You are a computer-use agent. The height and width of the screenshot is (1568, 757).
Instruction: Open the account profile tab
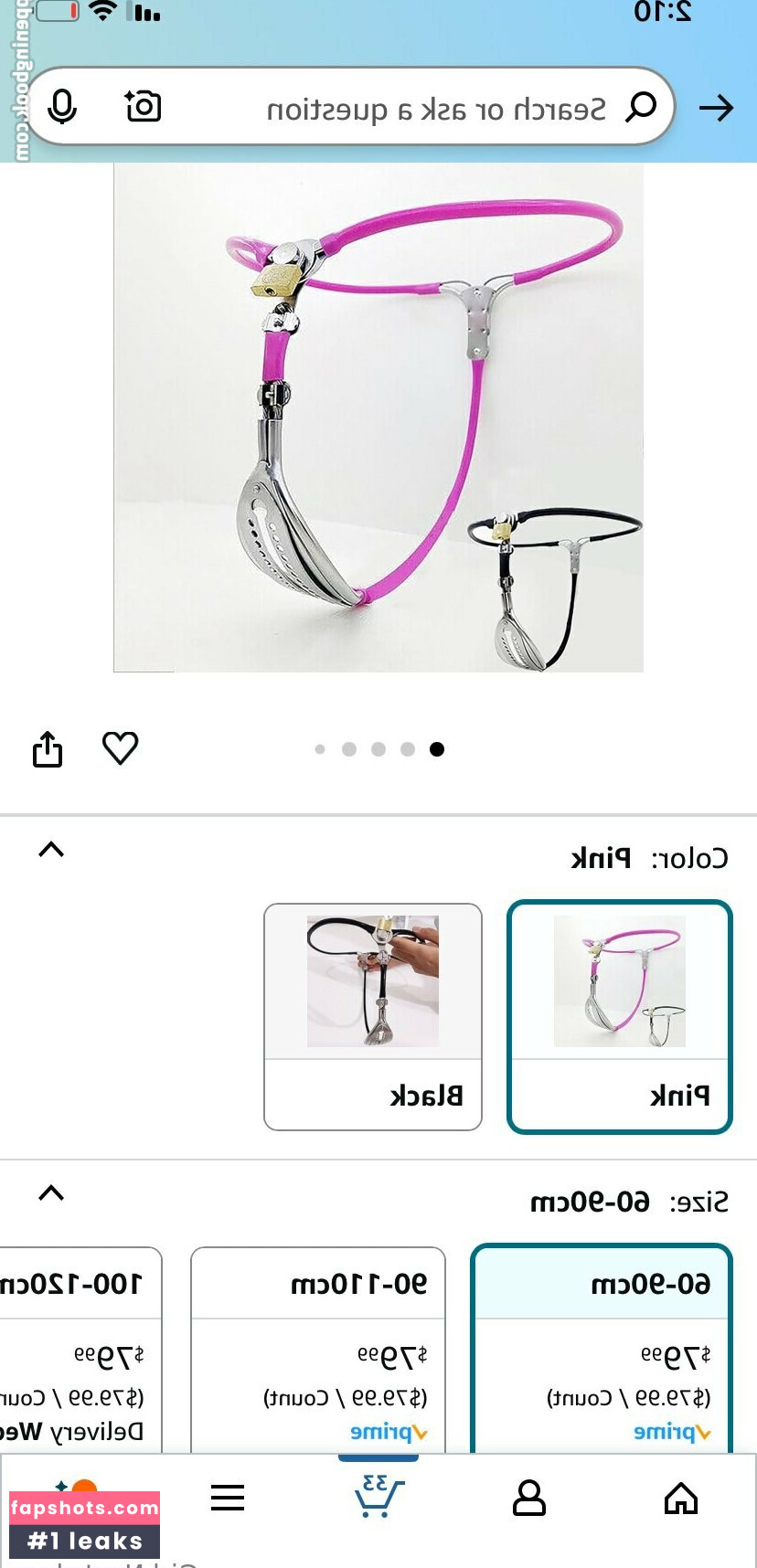(529, 1499)
